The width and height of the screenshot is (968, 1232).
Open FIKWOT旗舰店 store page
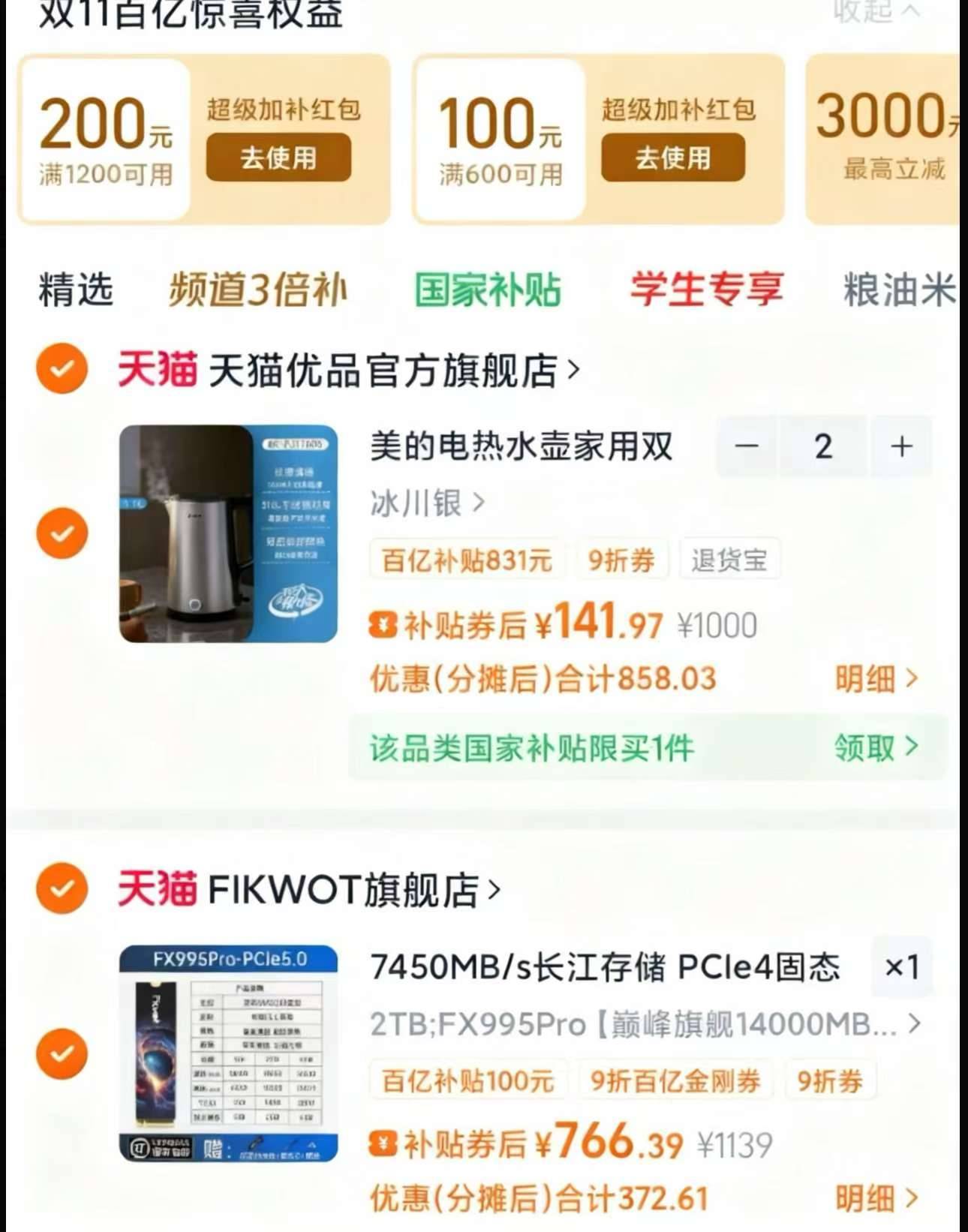[345, 891]
